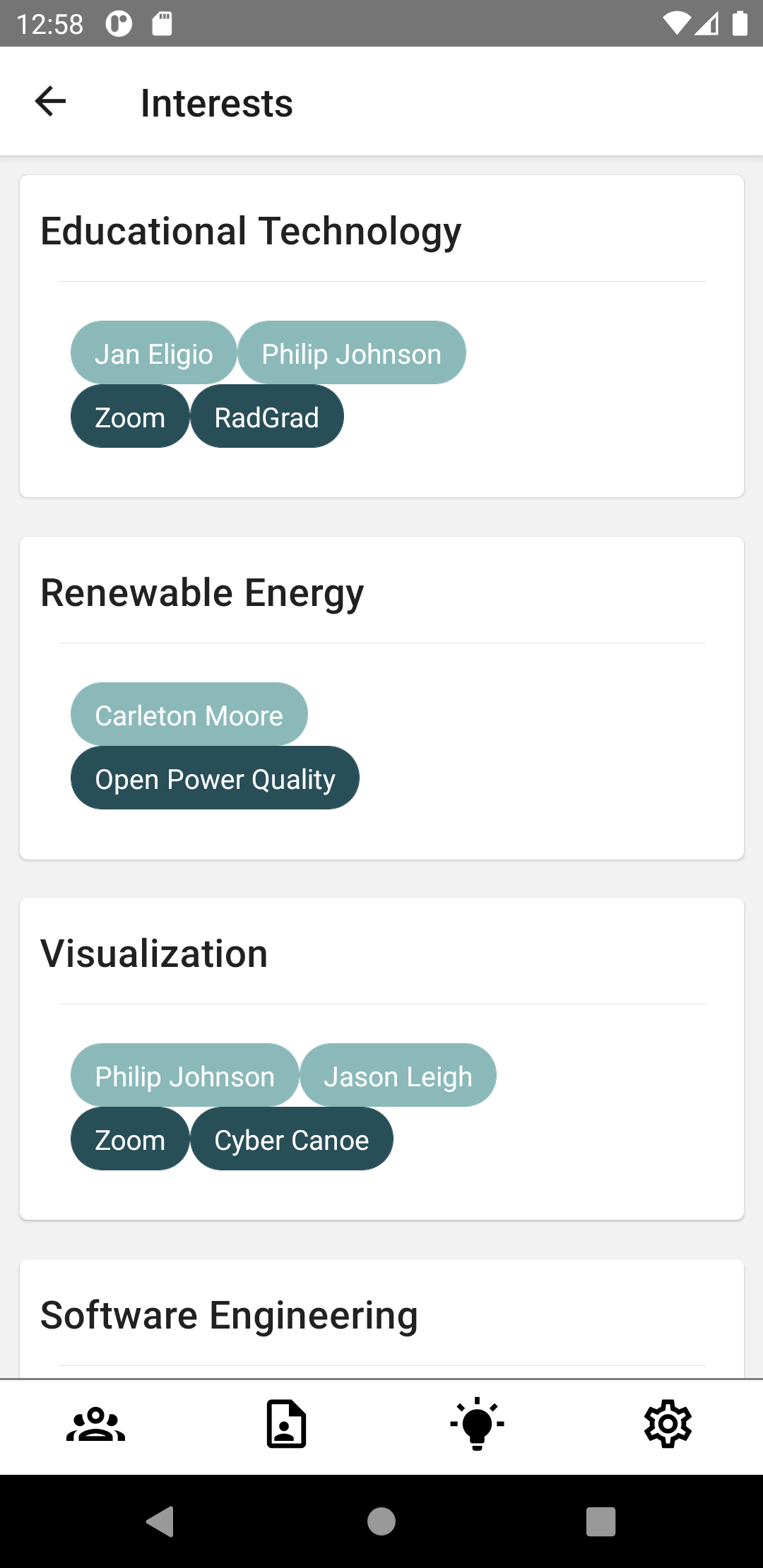Viewport: 763px width, 1568px height.
Task: Tap Jan Eligio chip under Educational Technology
Action: click(x=153, y=353)
